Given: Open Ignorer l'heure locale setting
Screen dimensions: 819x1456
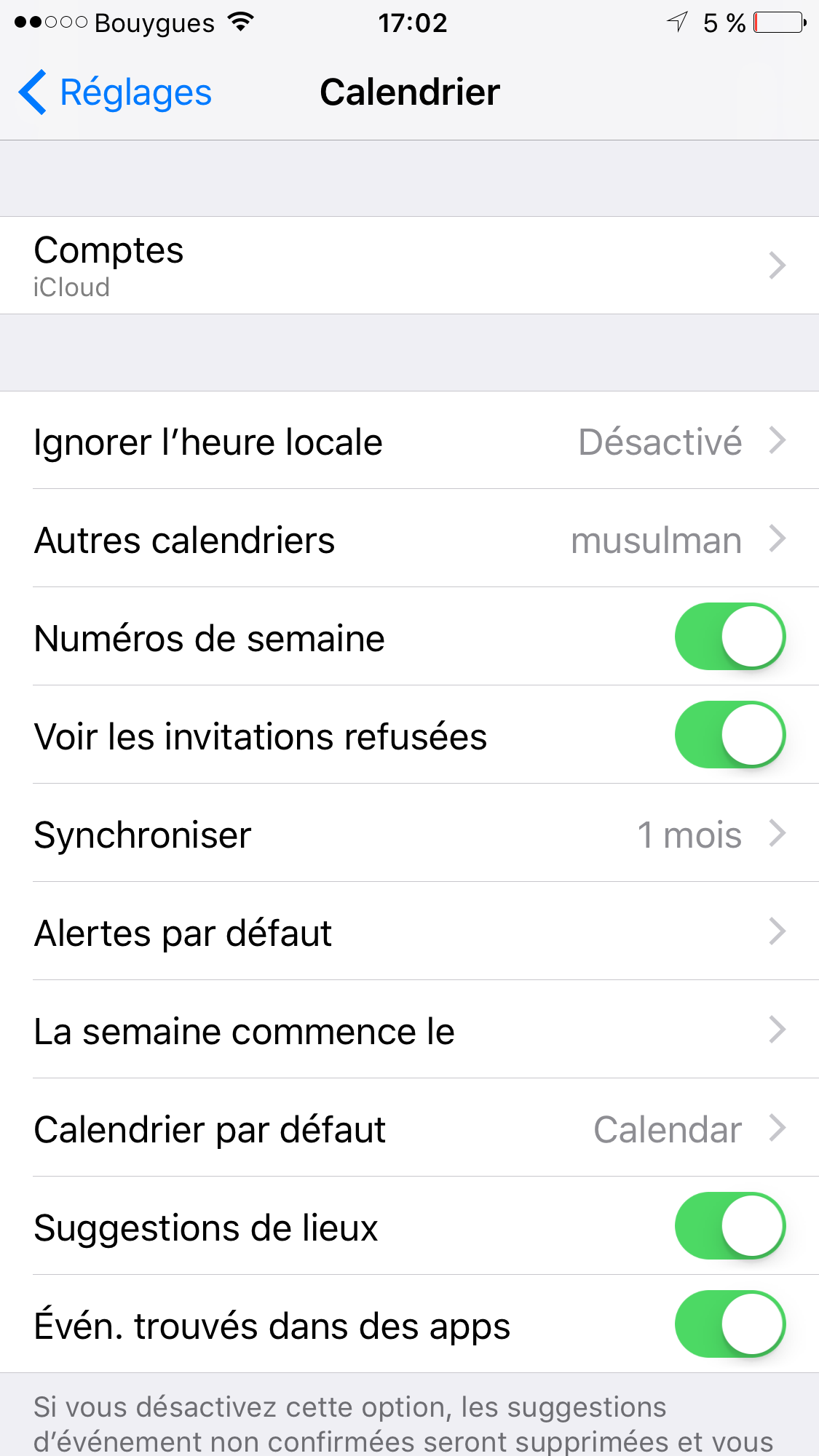Looking at the screenshot, I should [x=409, y=441].
